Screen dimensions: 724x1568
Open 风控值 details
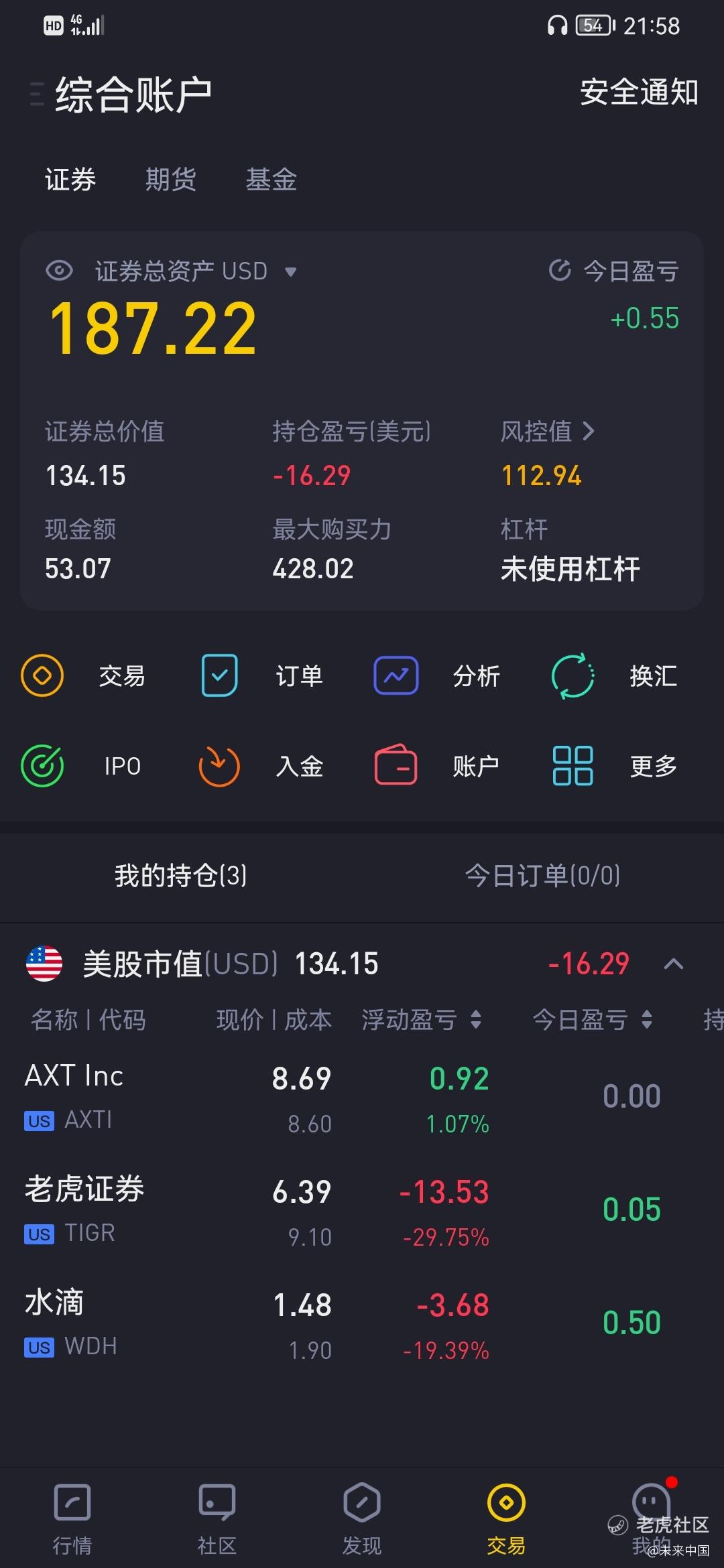point(547,432)
